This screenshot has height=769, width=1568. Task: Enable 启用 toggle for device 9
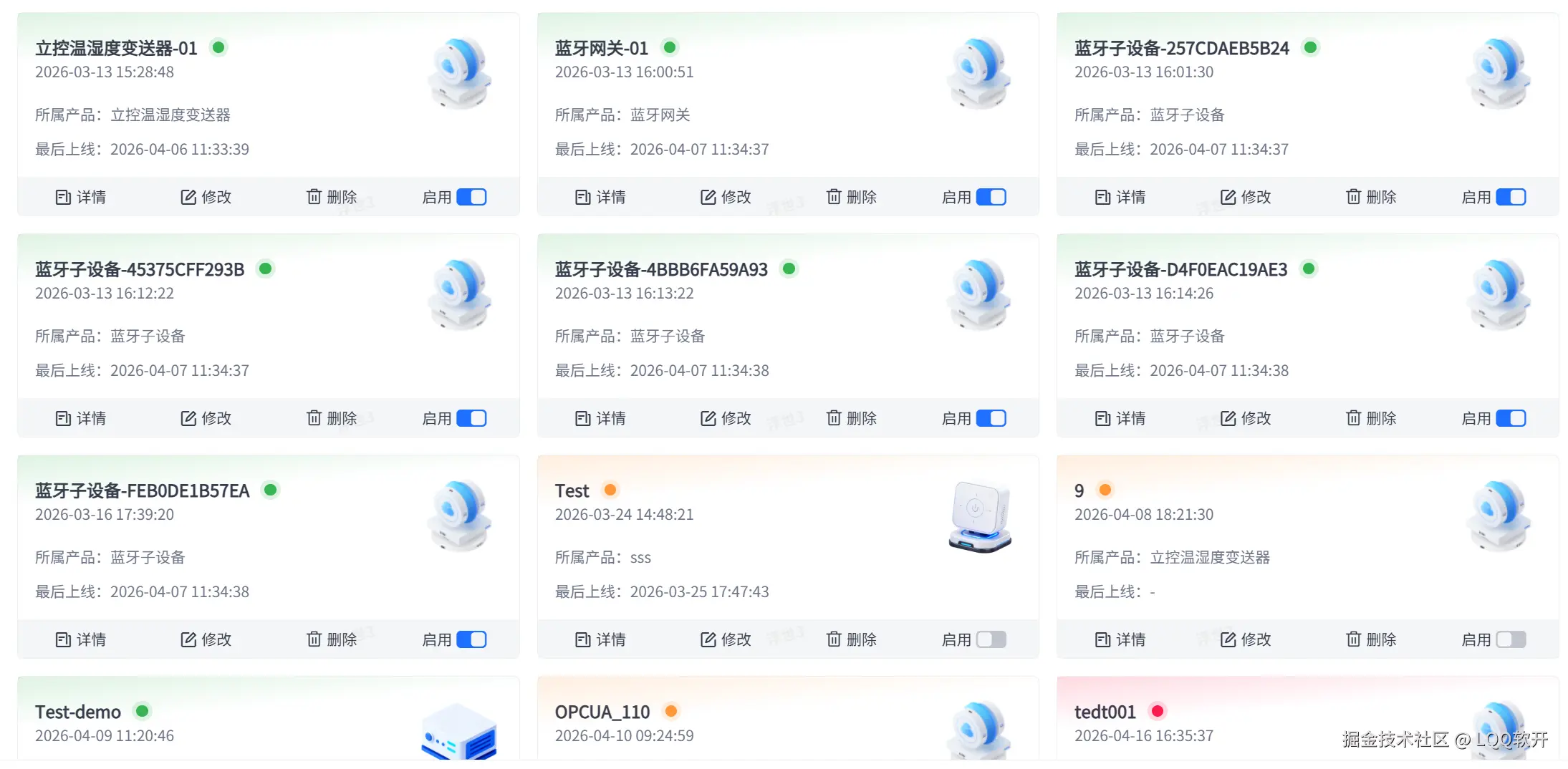(x=1511, y=639)
